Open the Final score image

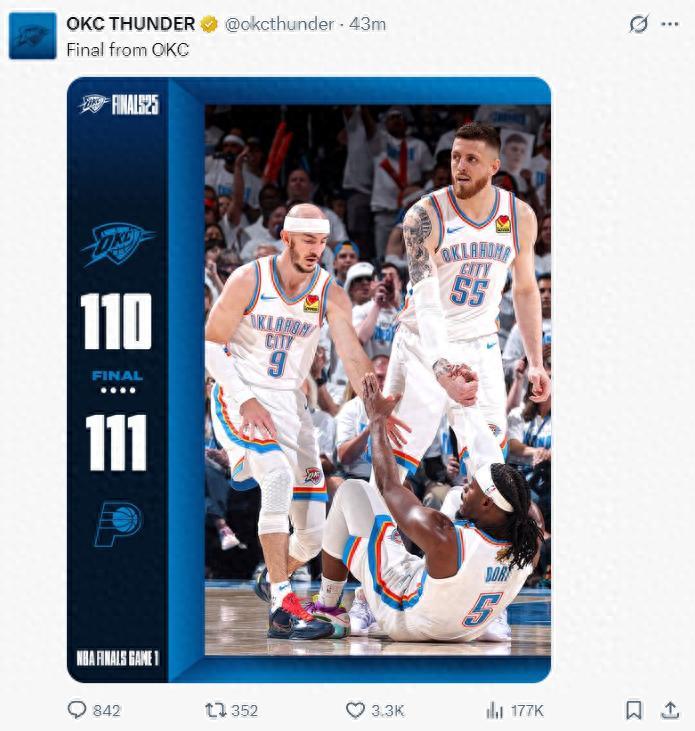pos(309,380)
